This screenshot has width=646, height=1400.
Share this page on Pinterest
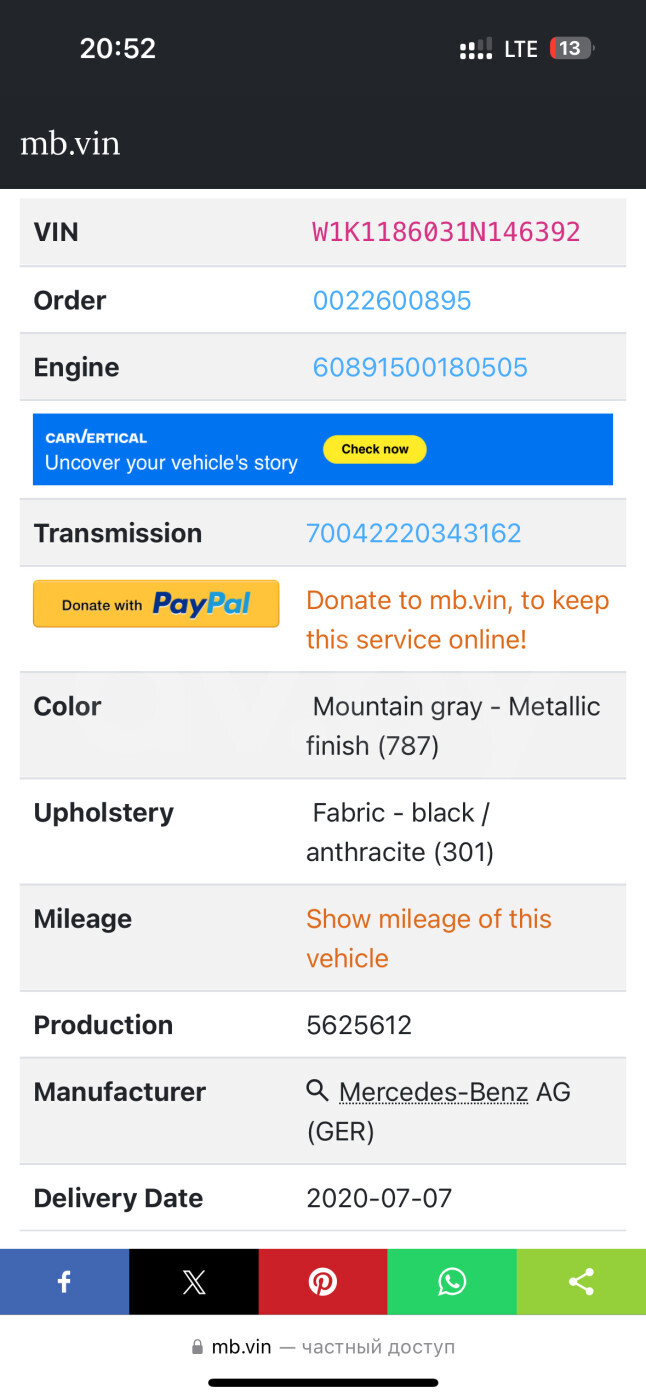point(323,1282)
